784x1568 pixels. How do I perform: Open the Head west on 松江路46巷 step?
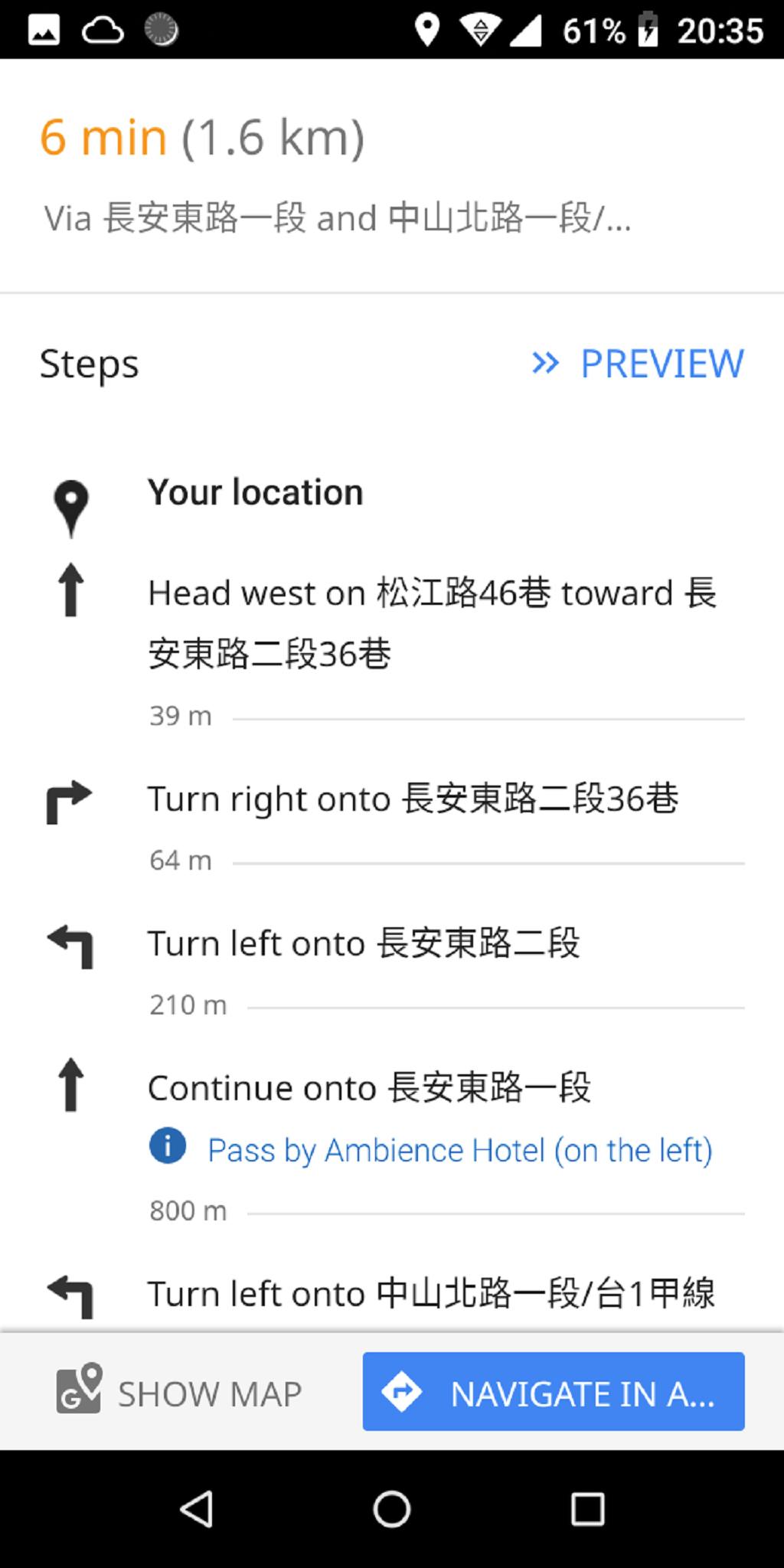click(x=432, y=623)
